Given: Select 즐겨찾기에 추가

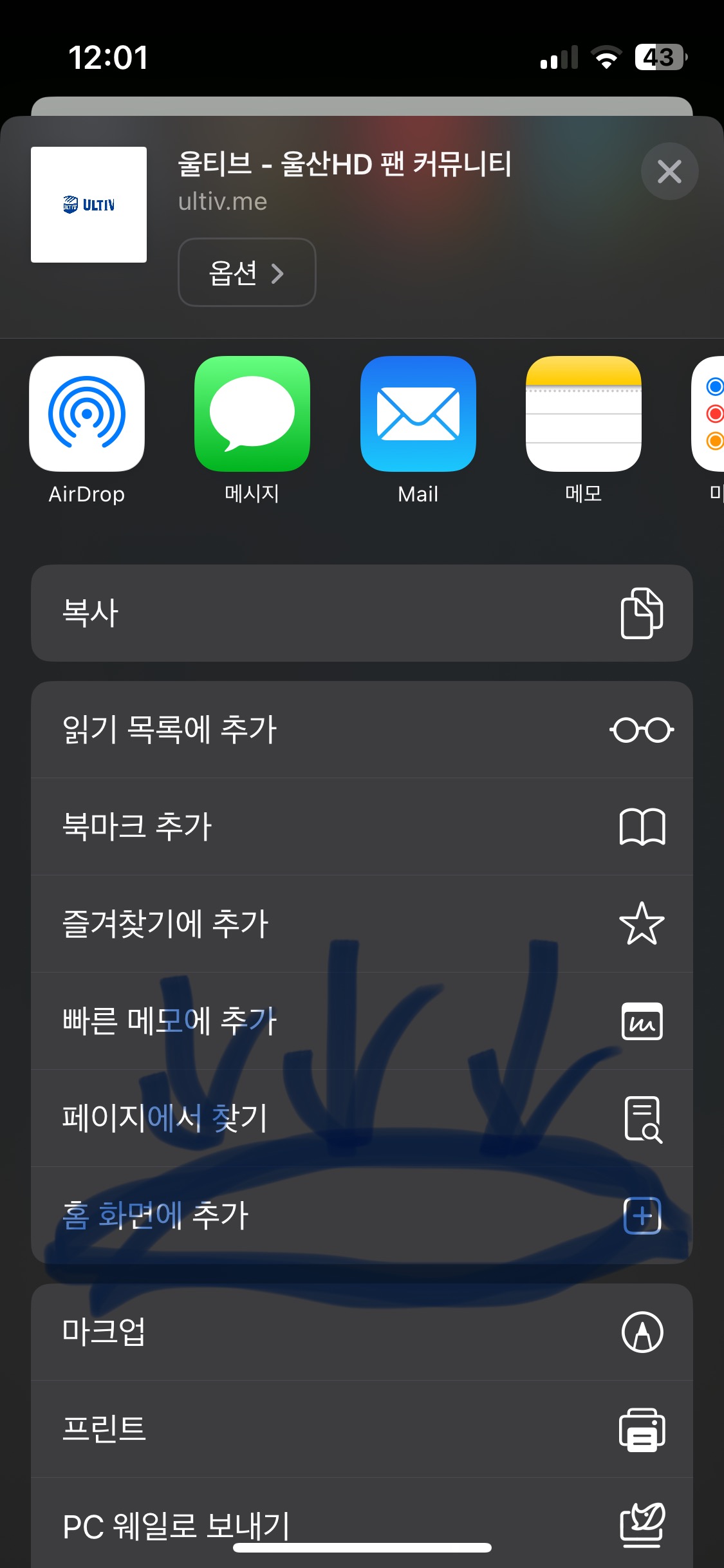Looking at the screenshot, I should tap(362, 924).
